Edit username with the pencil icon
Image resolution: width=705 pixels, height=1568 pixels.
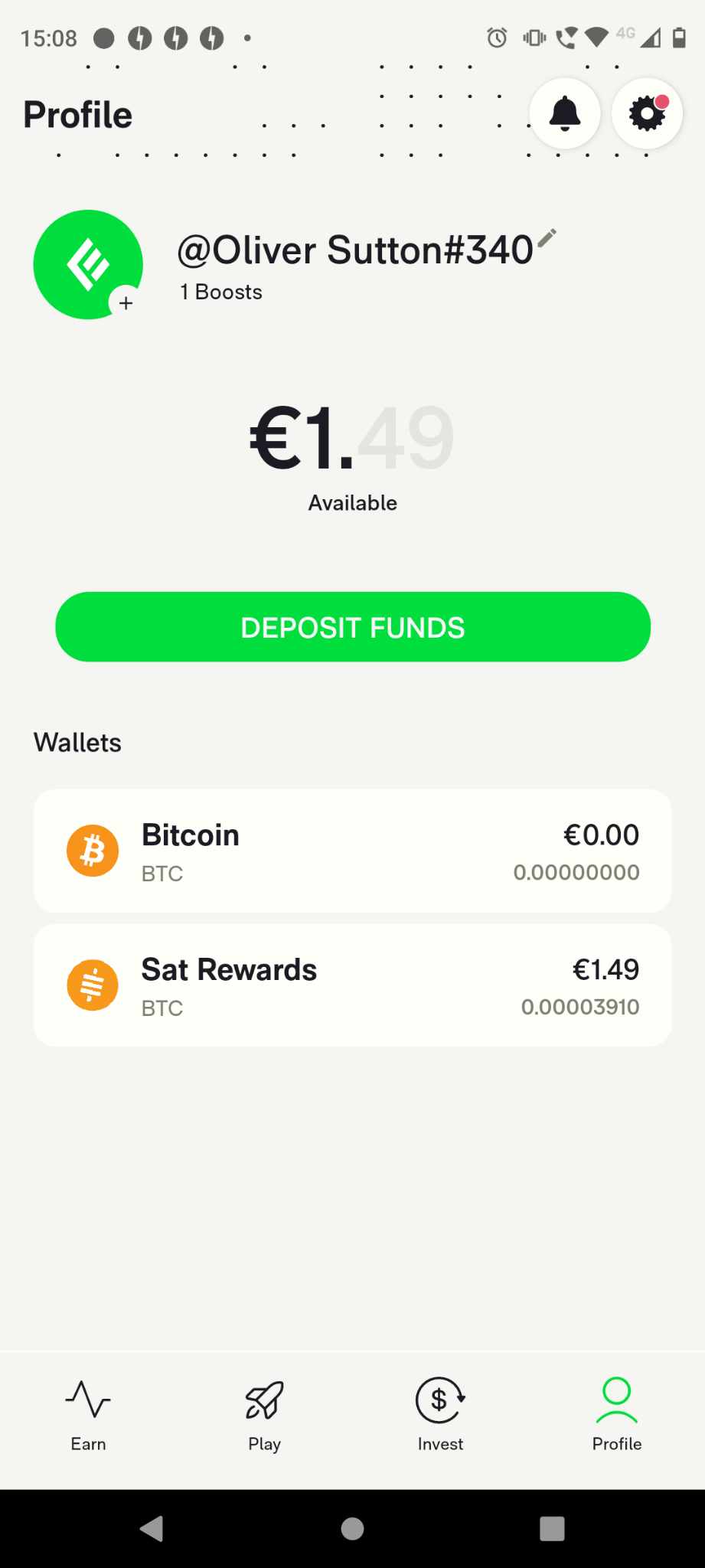coord(547,238)
